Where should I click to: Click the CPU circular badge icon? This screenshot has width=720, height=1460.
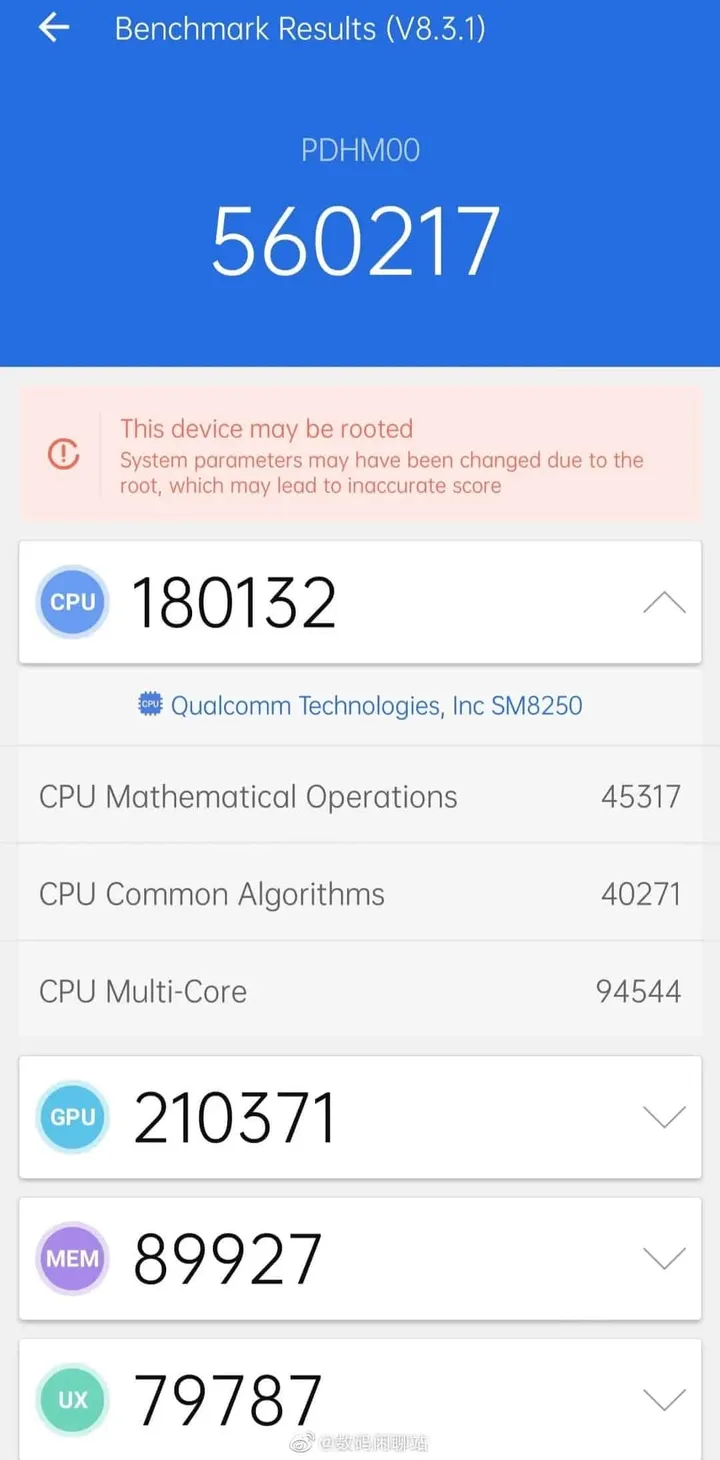71,601
